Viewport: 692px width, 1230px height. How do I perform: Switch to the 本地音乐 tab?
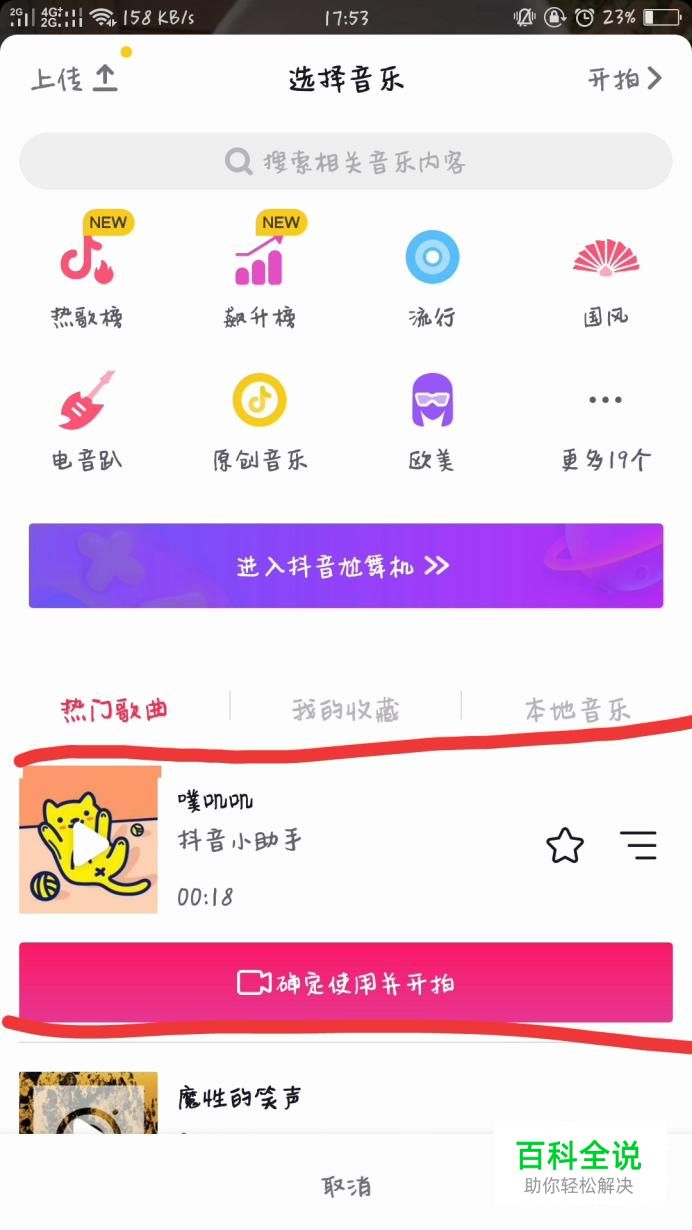coord(577,710)
